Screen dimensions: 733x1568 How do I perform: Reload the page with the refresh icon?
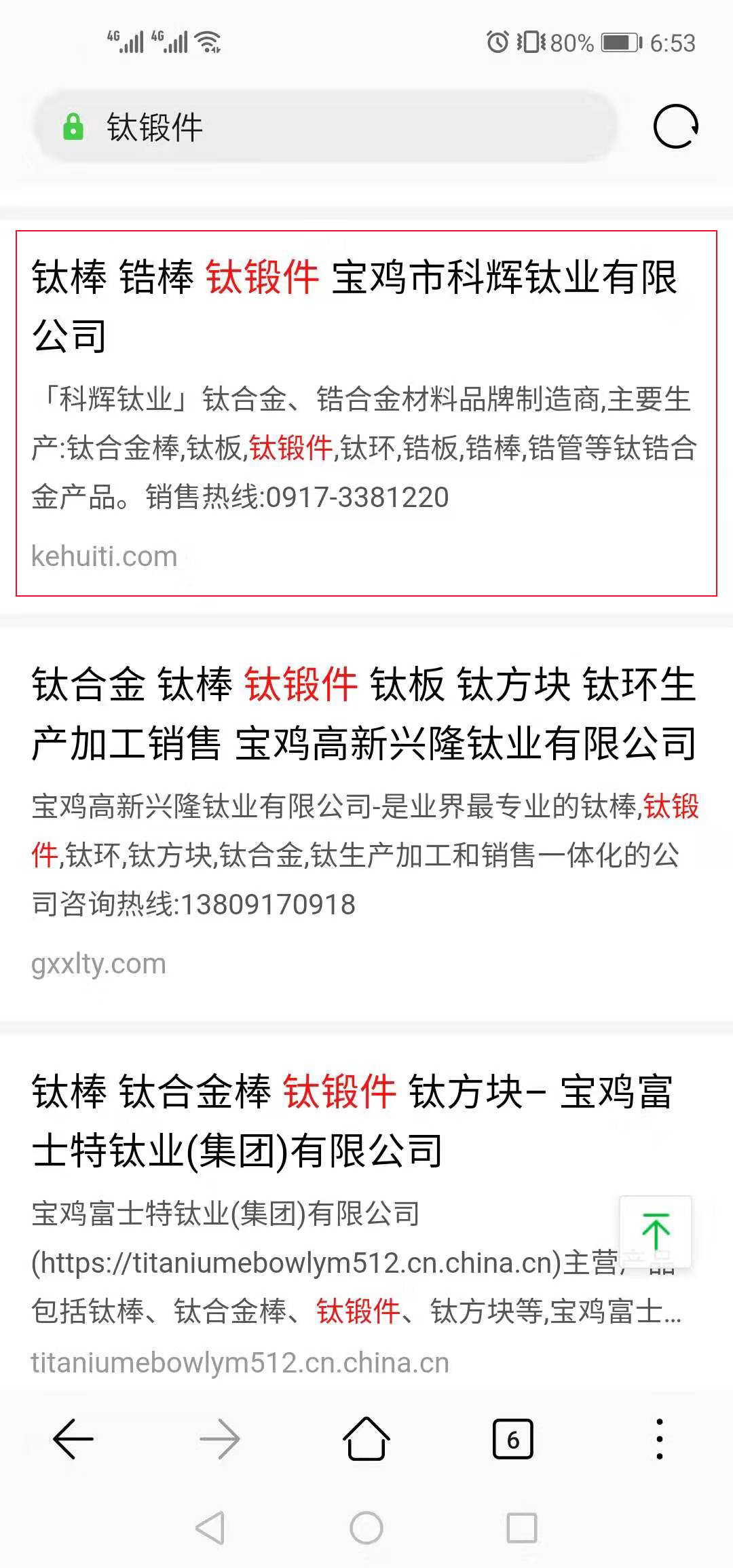click(x=675, y=126)
